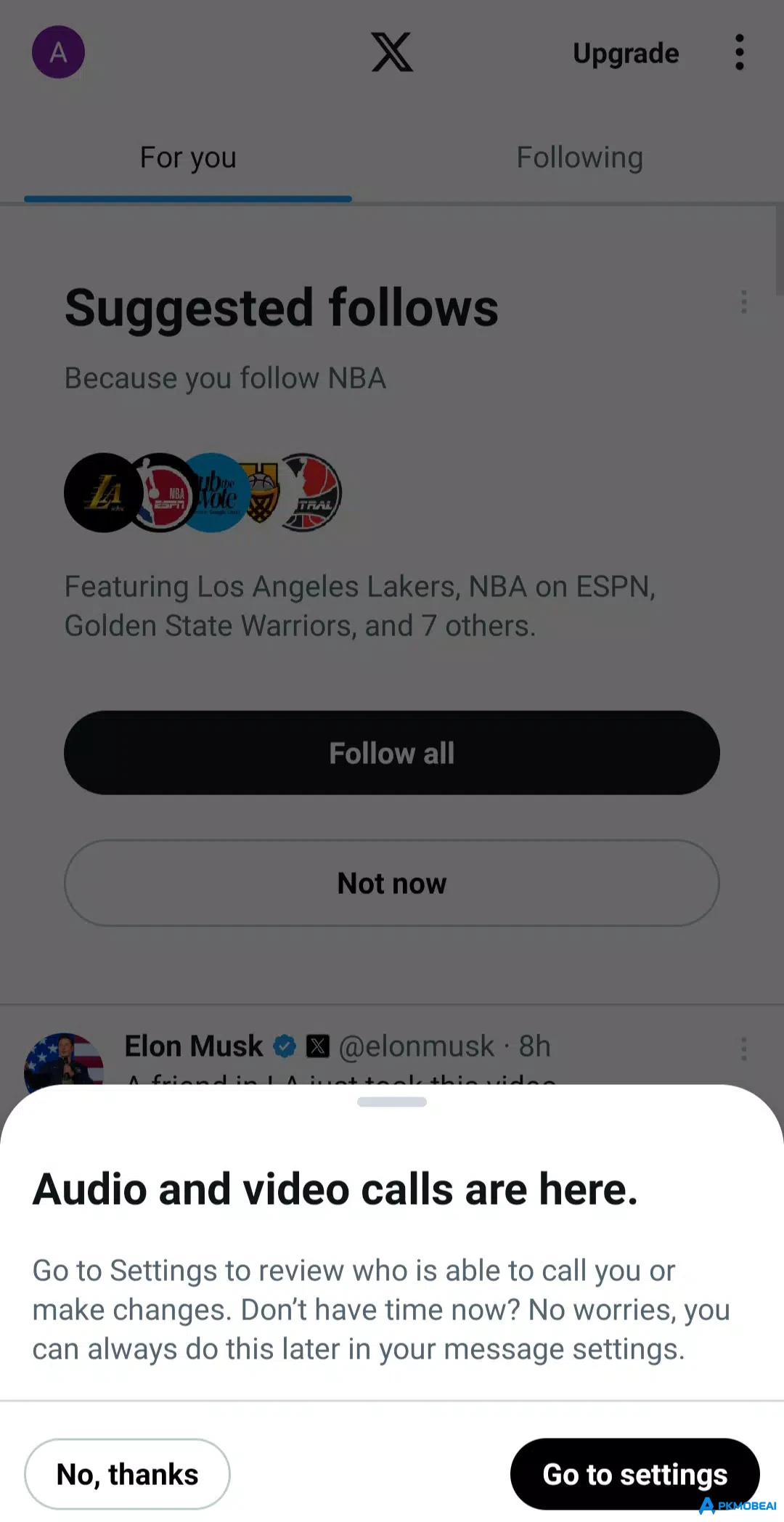Tap the Upgrade button
The height and width of the screenshot is (1522, 784).
[626, 53]
